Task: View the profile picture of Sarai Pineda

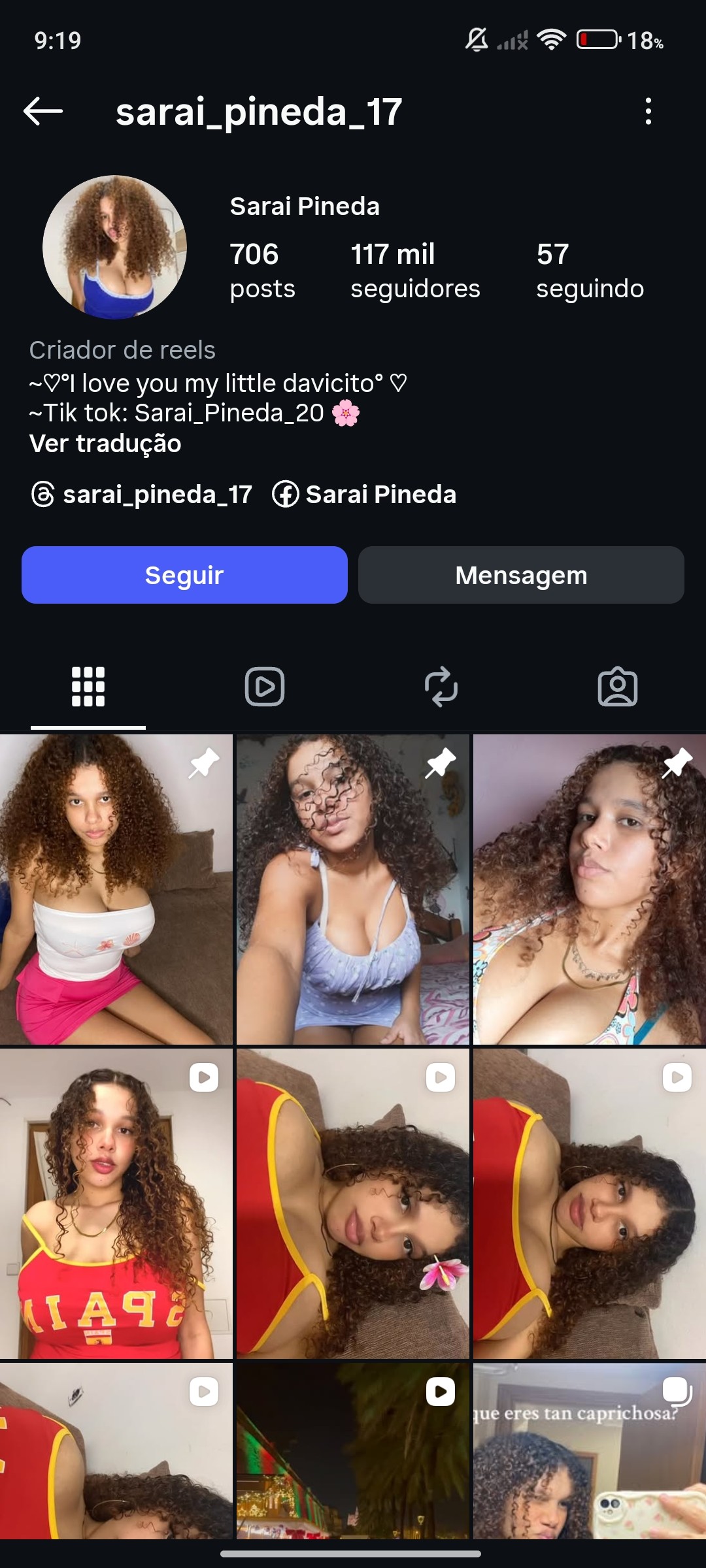Action: (114, 247)
